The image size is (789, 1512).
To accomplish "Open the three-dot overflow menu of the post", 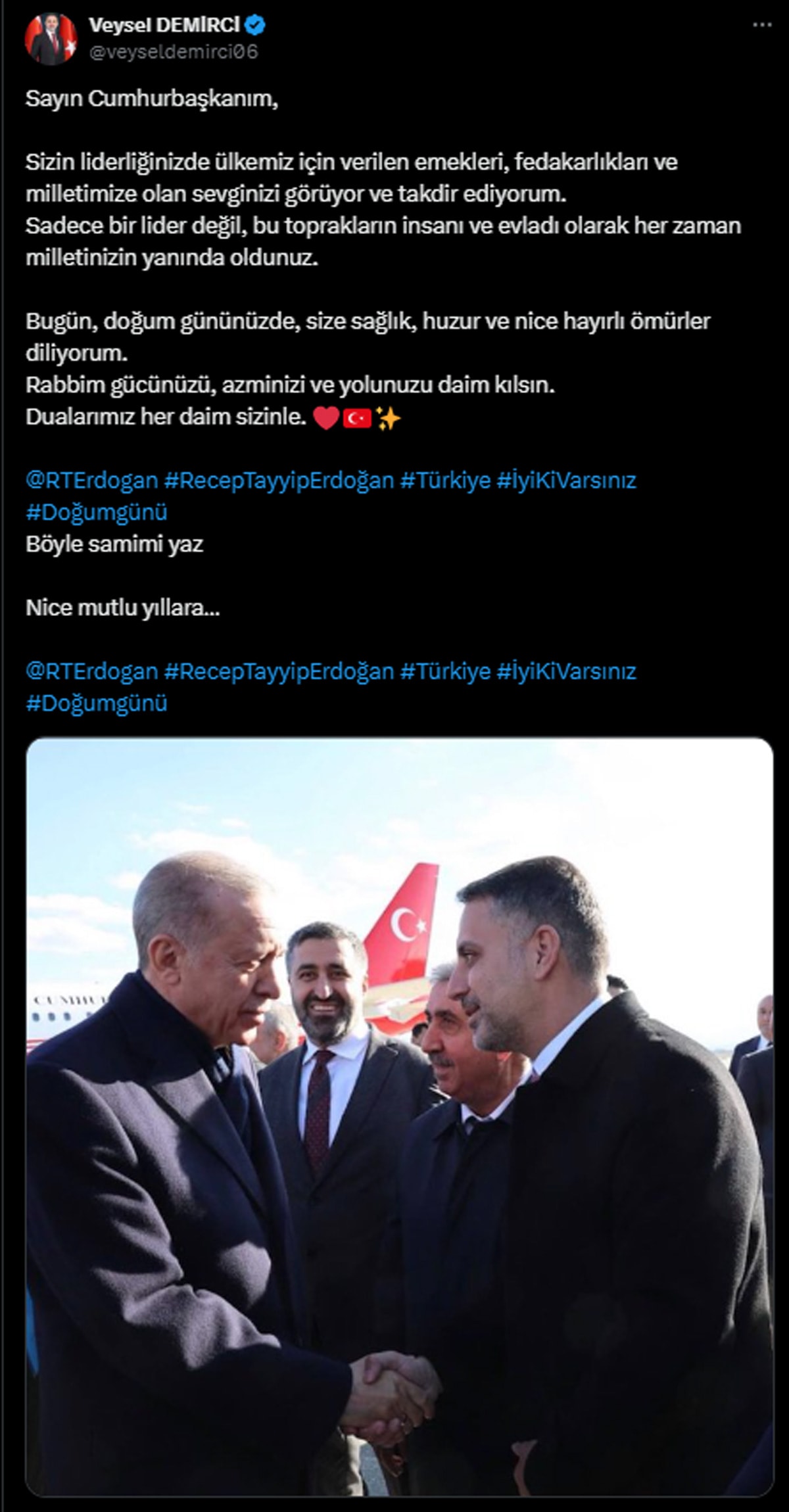I will (761, 24).
